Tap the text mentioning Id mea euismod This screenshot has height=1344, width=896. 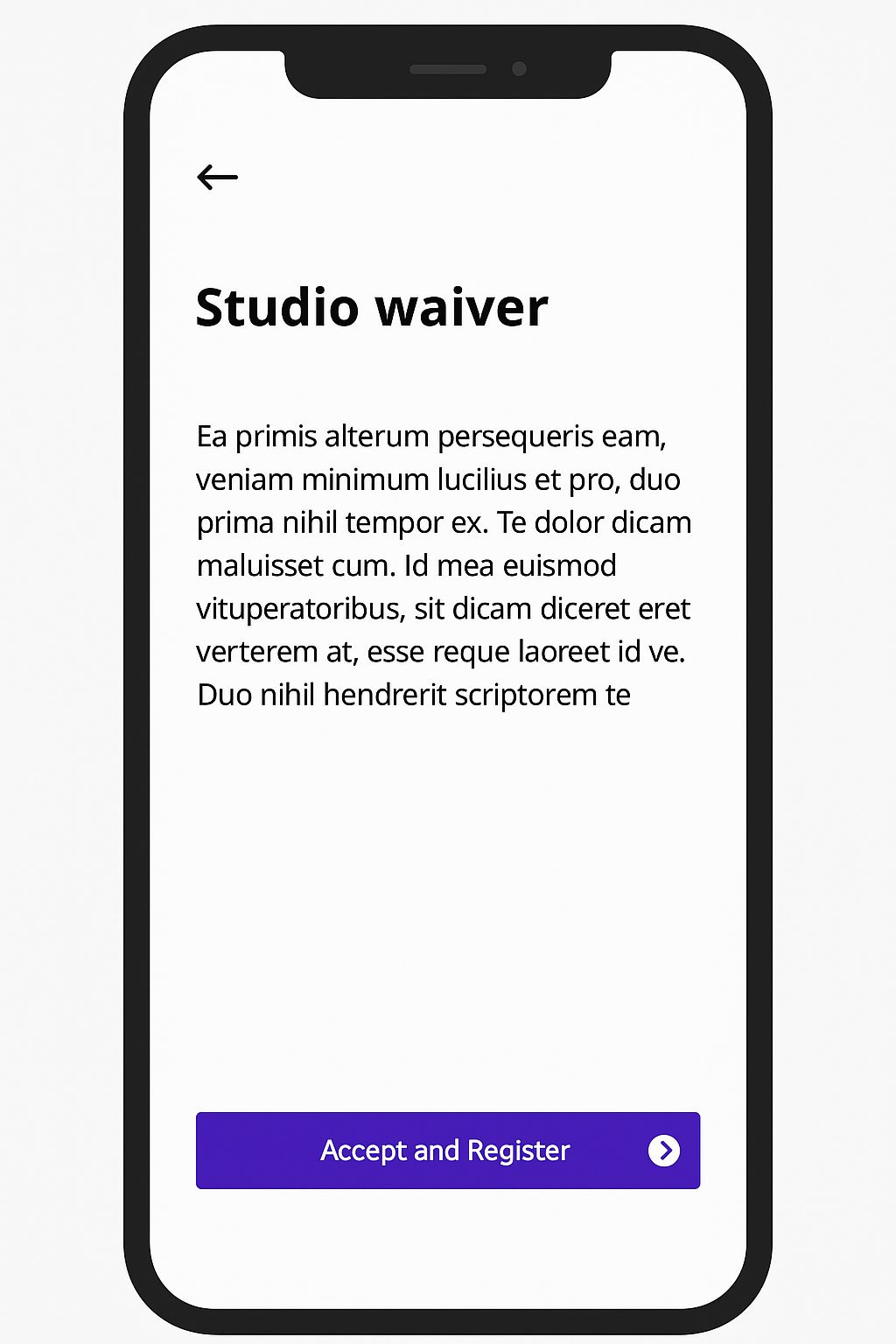(x=510, y=564)
